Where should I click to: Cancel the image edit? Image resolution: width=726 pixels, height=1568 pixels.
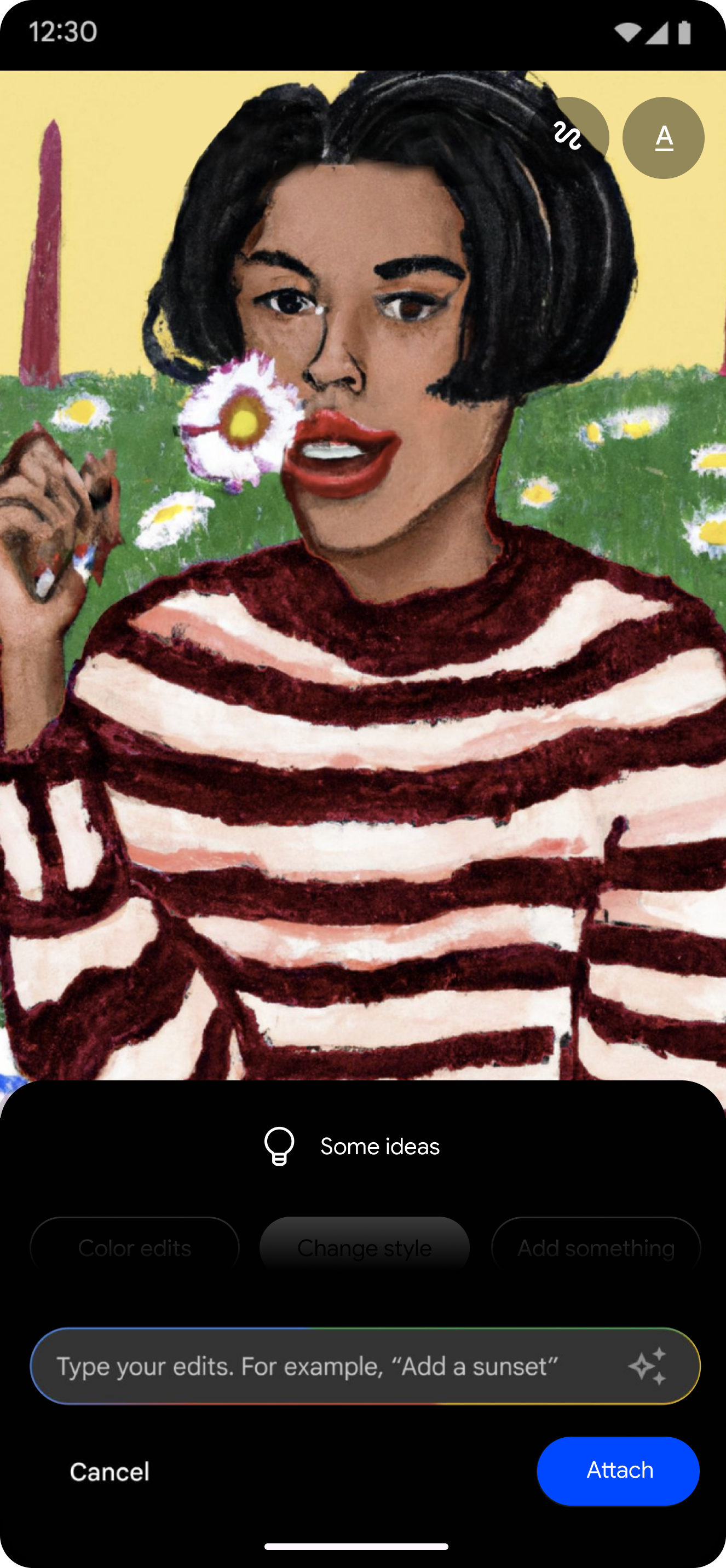[x=110, y=1472]
